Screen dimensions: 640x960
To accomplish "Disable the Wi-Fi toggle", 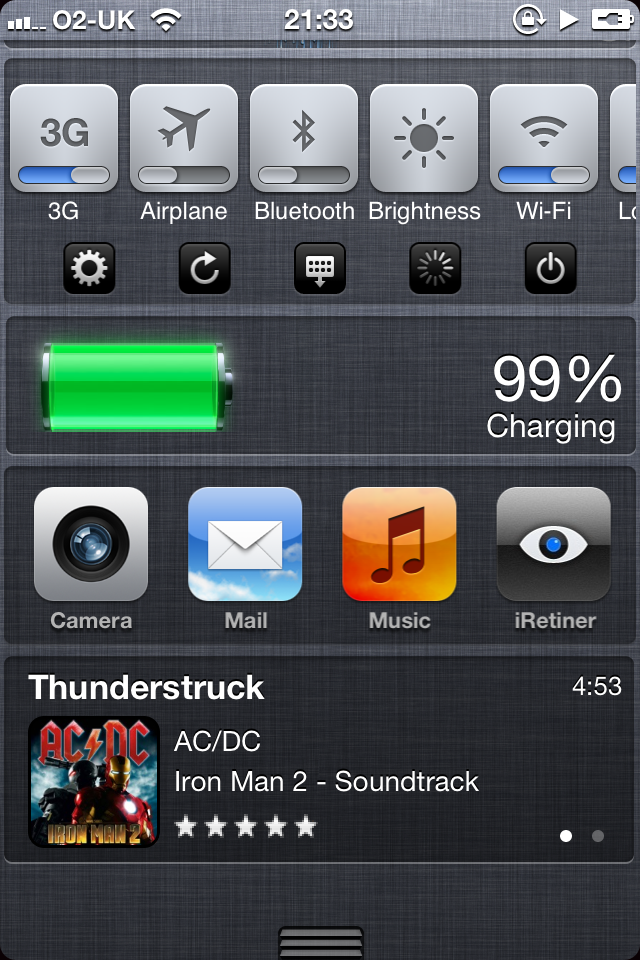I will tap(544, 140).
